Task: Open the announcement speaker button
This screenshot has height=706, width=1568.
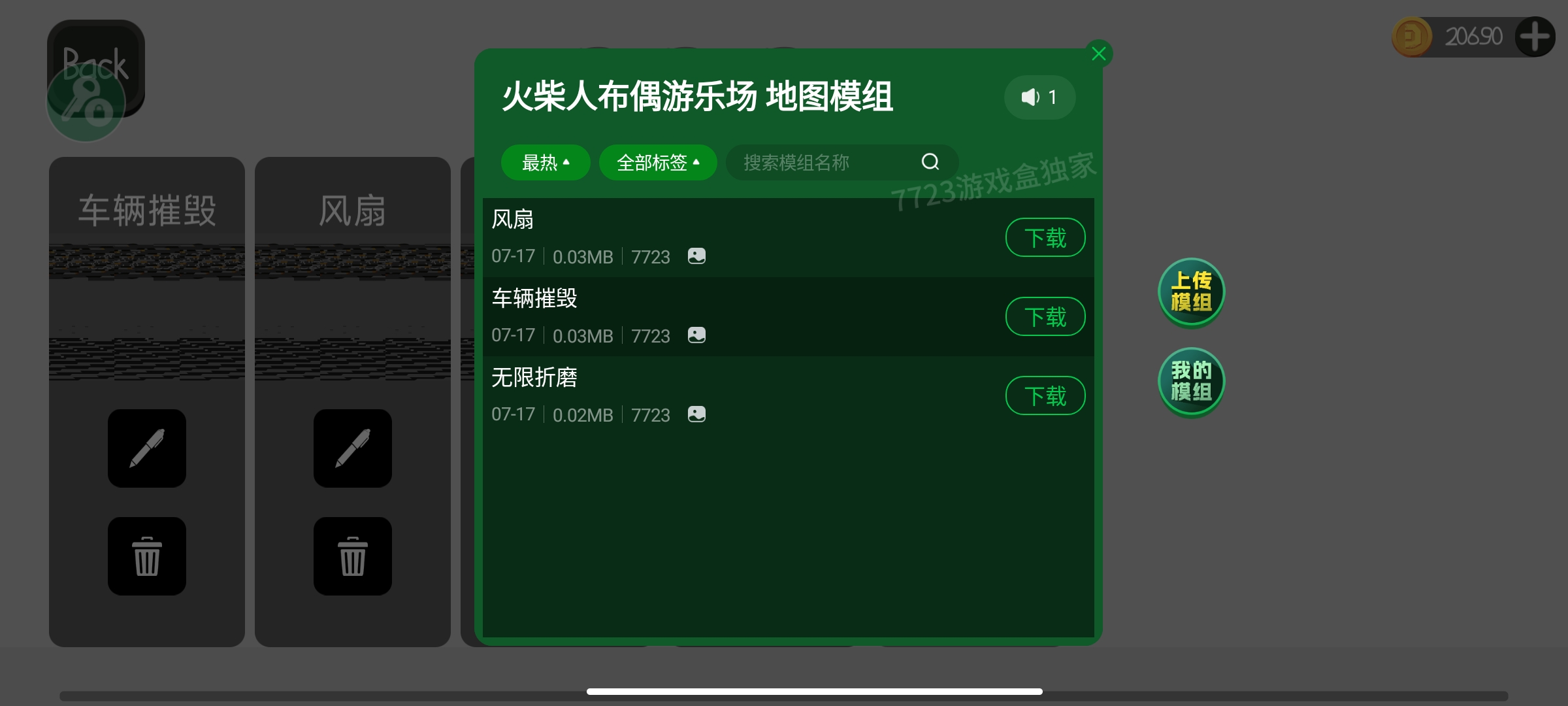Action: click(1039, 97)
